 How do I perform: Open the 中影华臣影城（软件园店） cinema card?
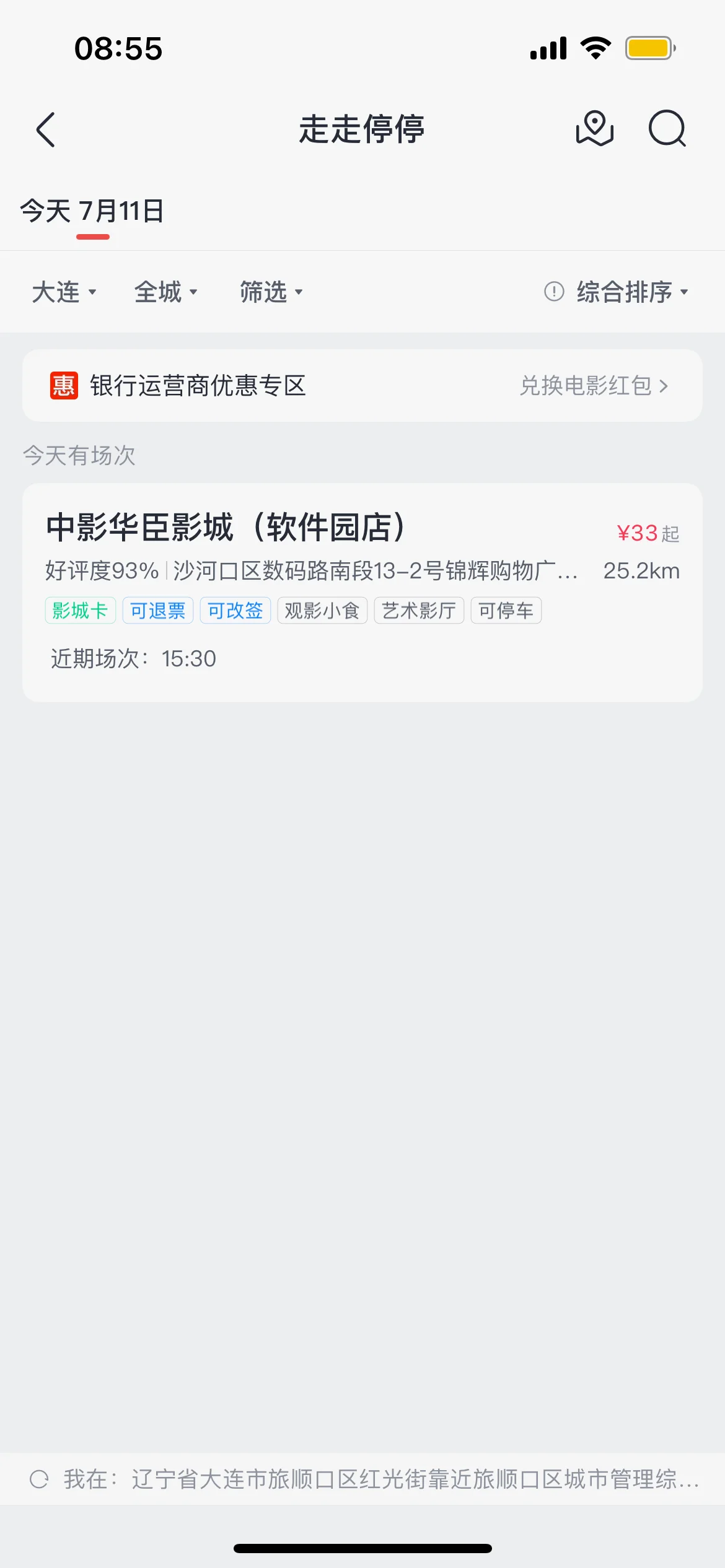pyautogui.click(x=362, y=592)
